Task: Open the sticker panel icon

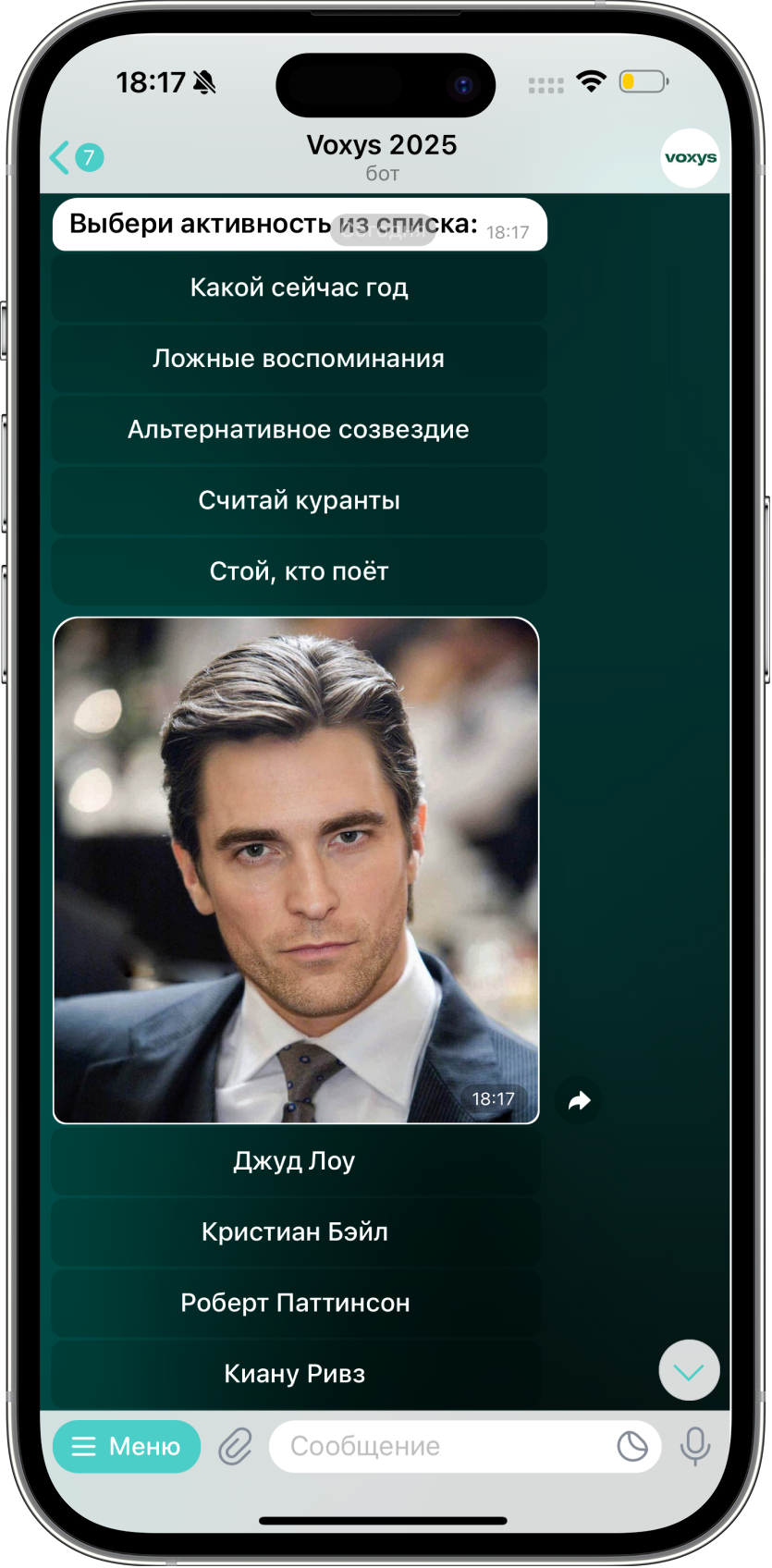Action: [x=632, y=1446]
